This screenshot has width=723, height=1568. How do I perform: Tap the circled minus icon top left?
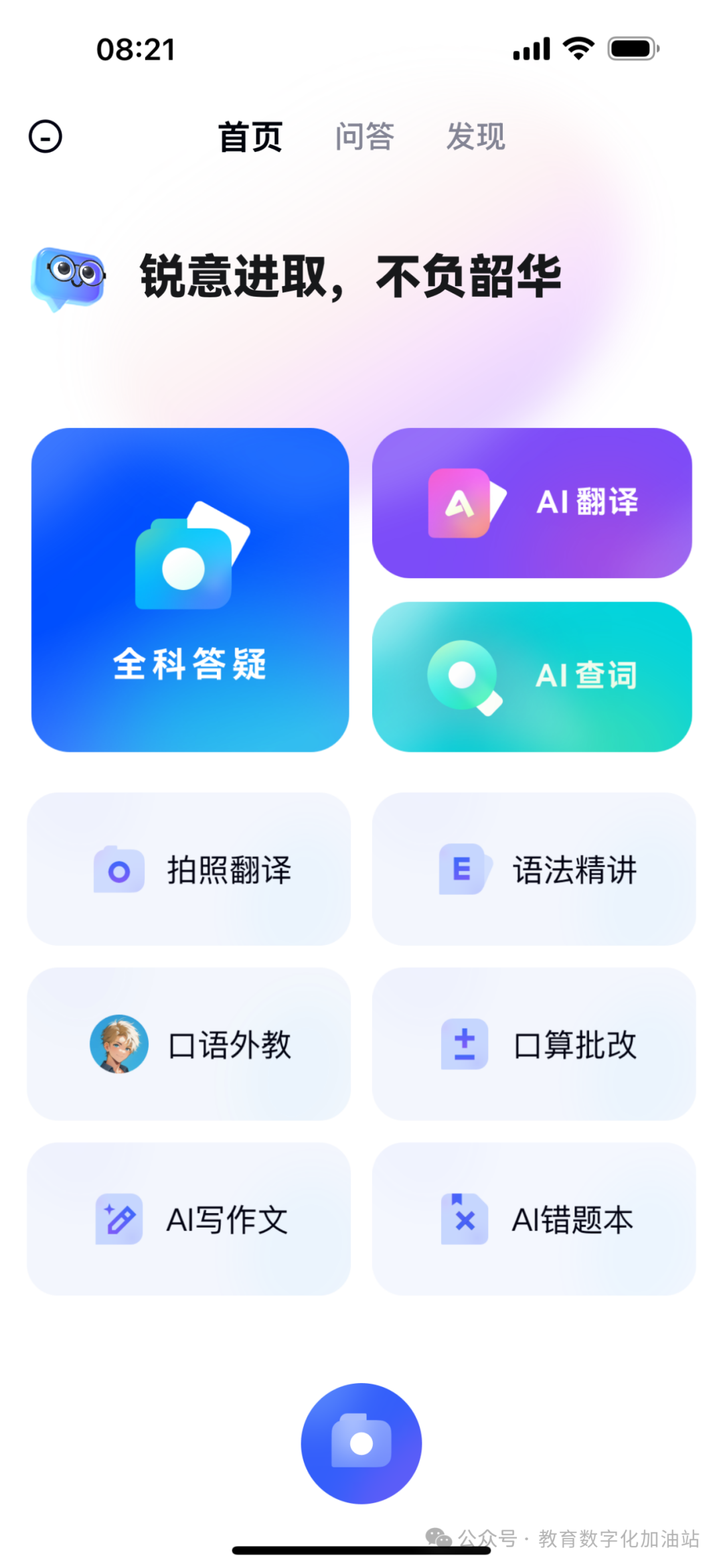(x=46, y=136)
